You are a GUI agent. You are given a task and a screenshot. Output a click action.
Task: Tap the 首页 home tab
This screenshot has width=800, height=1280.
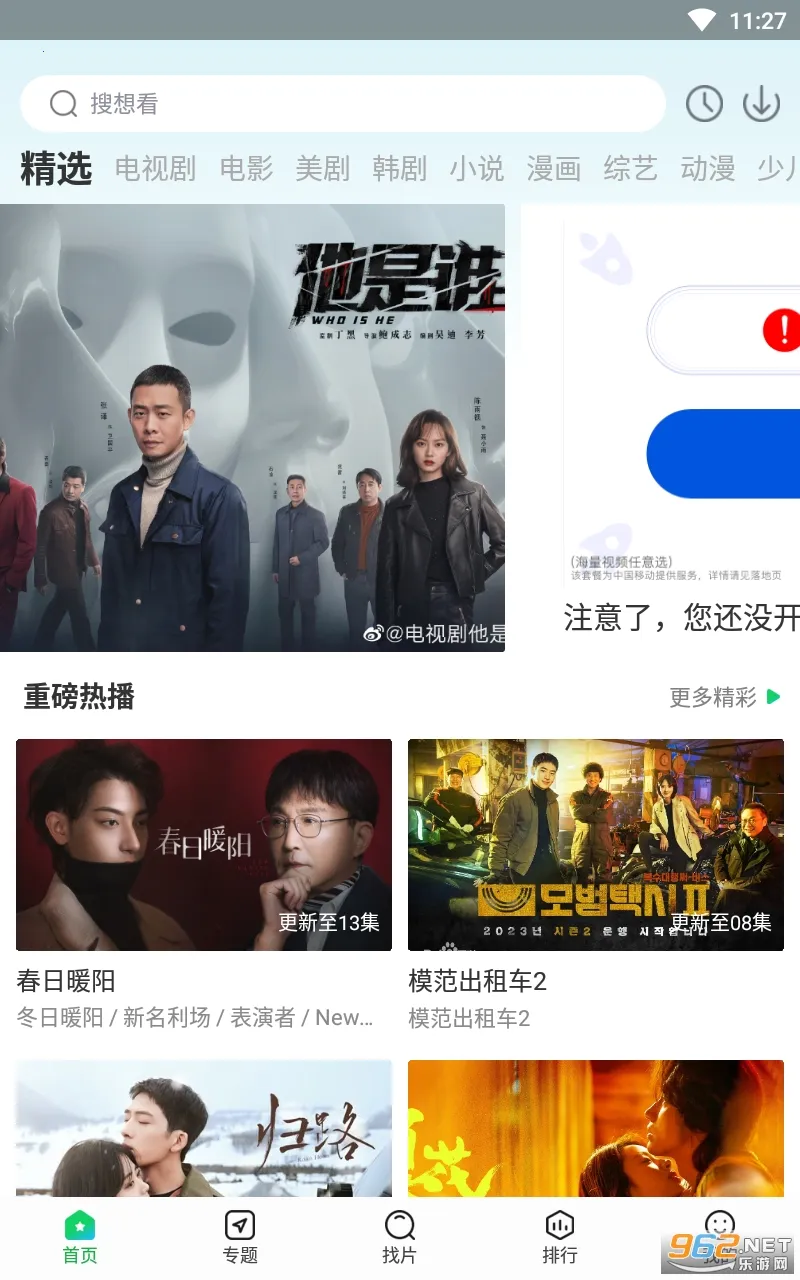pyautogui.click(x=80, y=1238)
